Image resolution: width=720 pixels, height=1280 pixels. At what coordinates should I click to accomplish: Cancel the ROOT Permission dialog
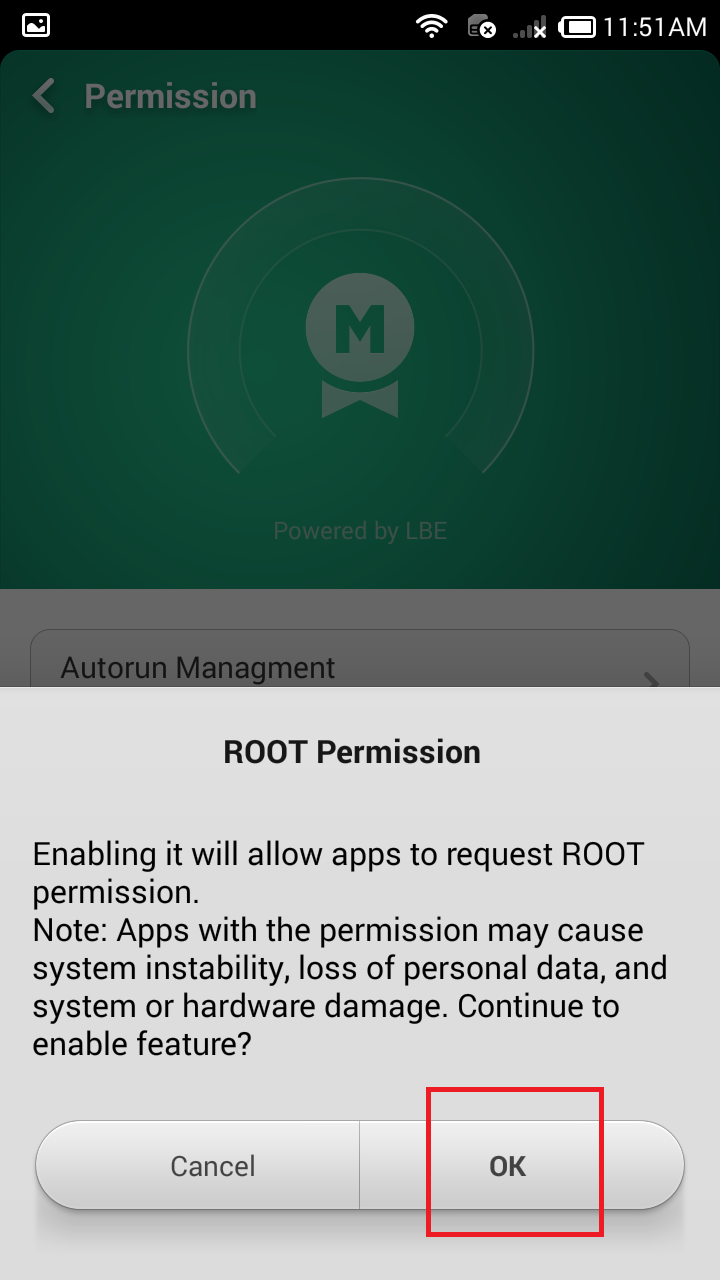pyautogui.click(x=212, y=1166)
